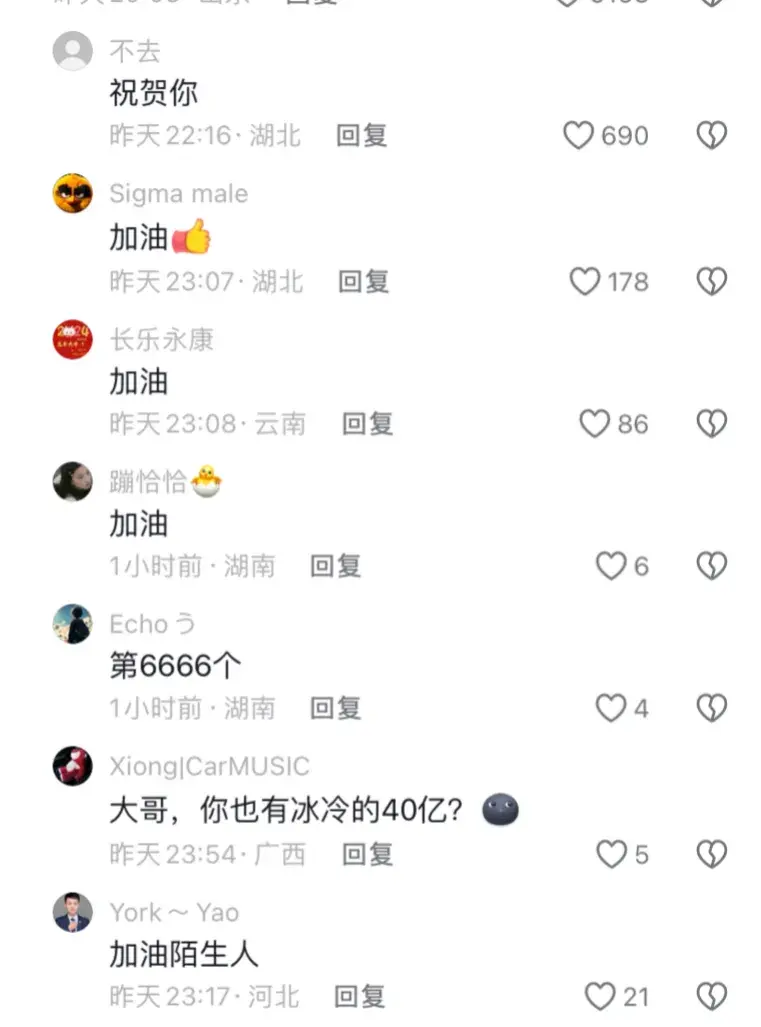Open Echo う's profile avatar

click(72, 623)
